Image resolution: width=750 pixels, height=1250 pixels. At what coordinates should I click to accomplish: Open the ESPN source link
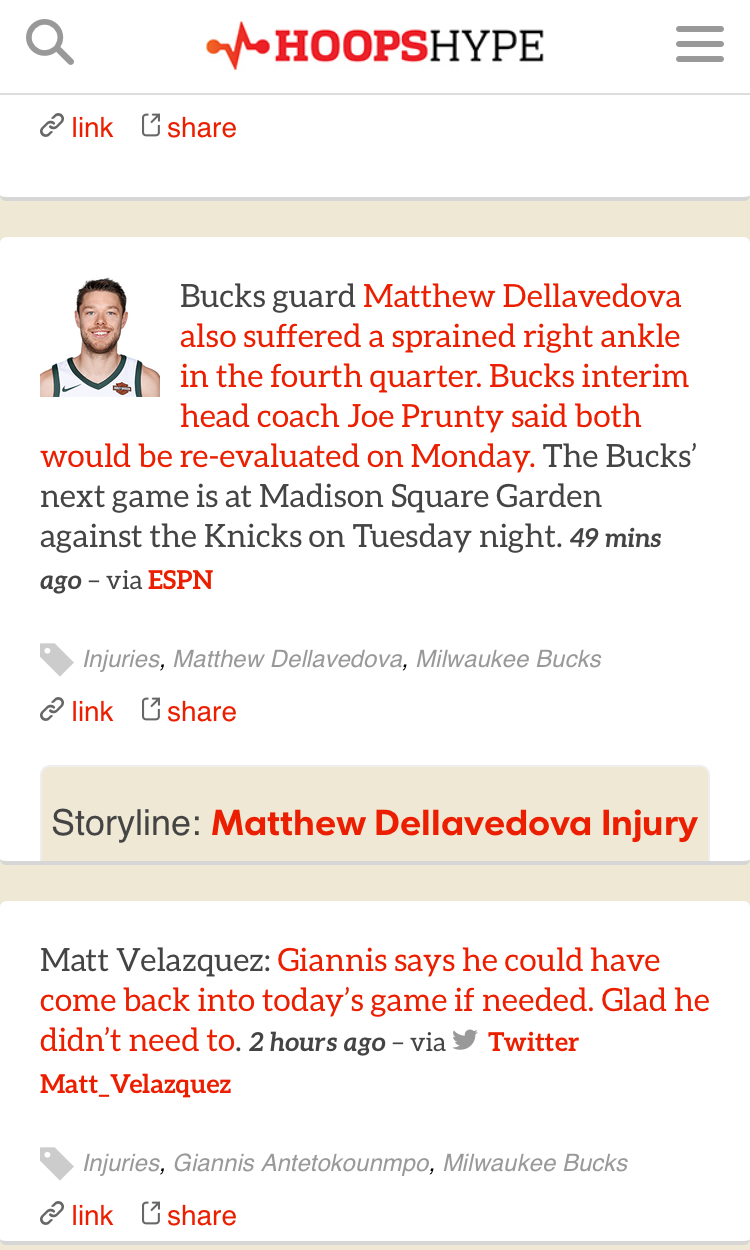(x=180, y=580)
